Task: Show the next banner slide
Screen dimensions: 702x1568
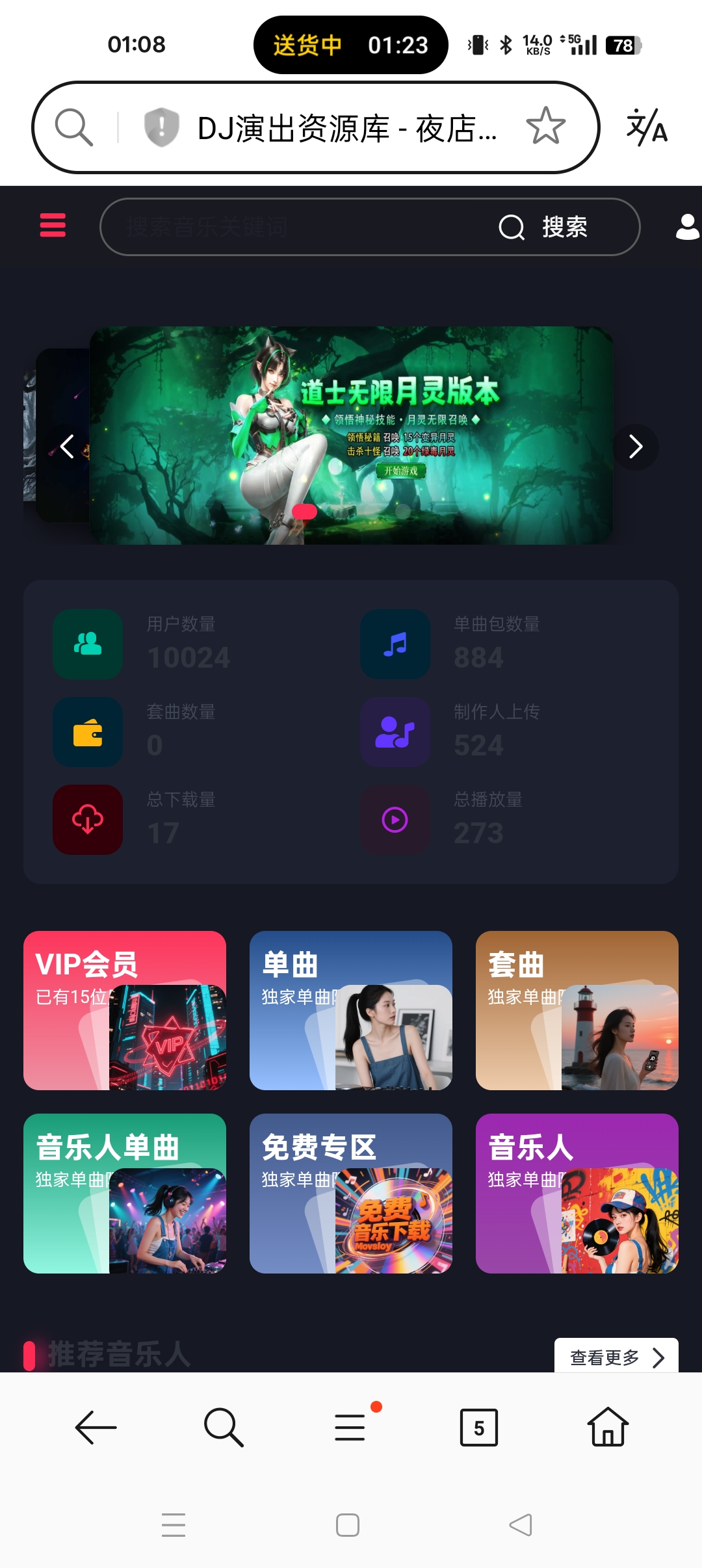Action: [x=635, y=447]
